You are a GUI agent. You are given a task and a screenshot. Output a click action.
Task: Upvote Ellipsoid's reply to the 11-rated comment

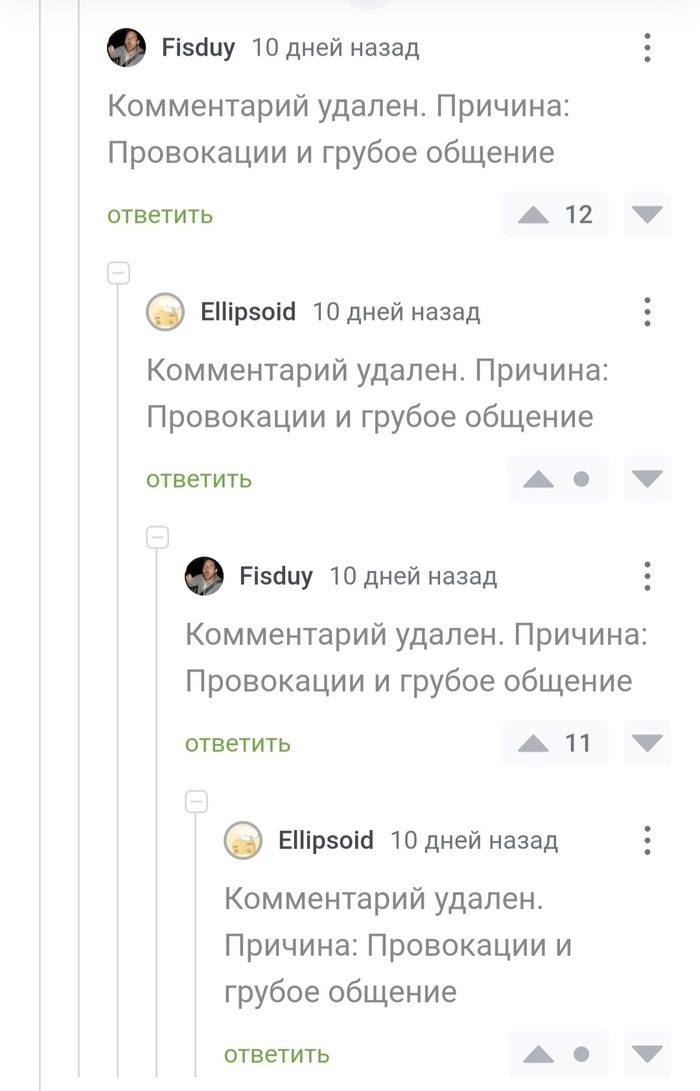[x=538, y=1054]
